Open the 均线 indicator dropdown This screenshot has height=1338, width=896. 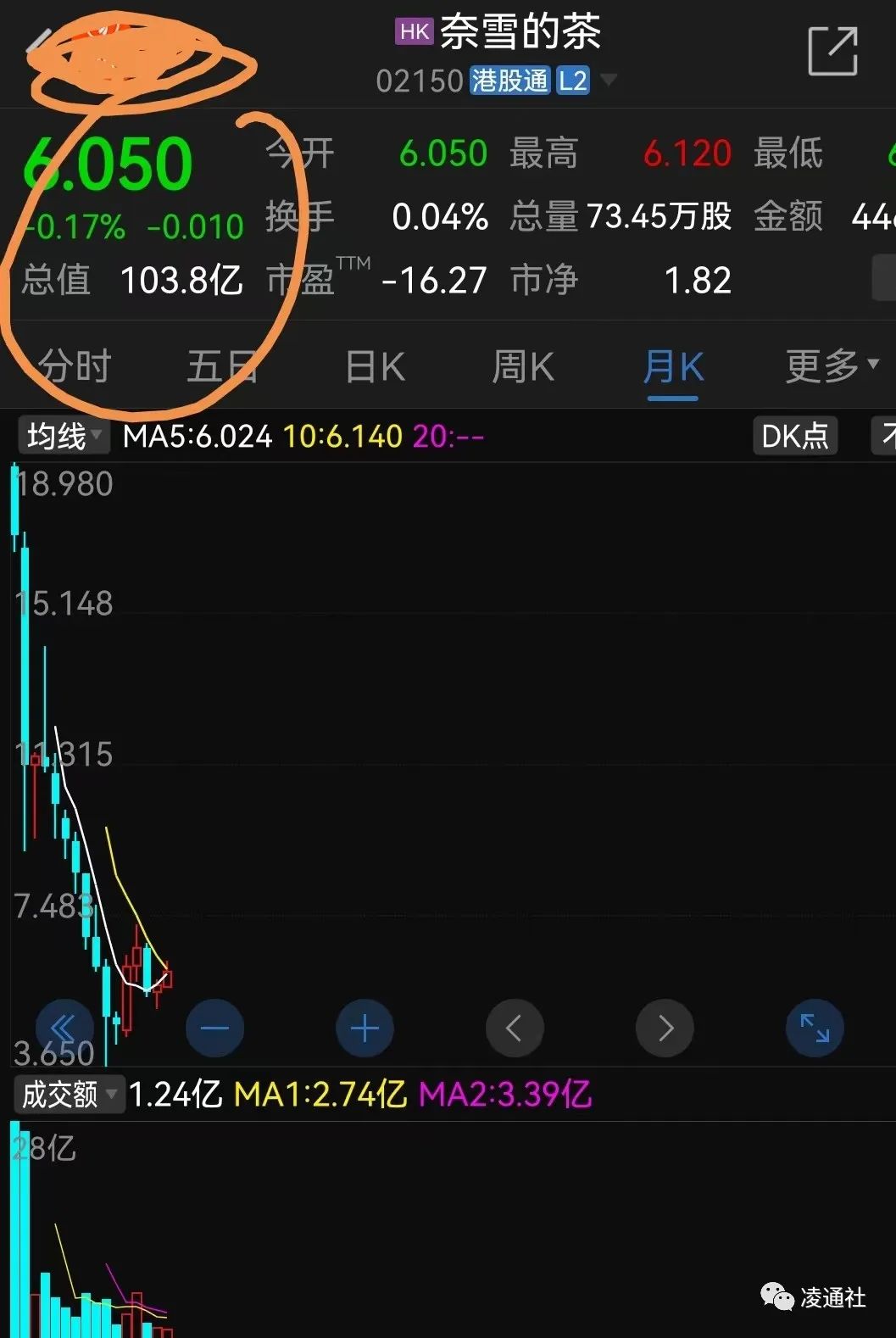(x=64, y=437)
